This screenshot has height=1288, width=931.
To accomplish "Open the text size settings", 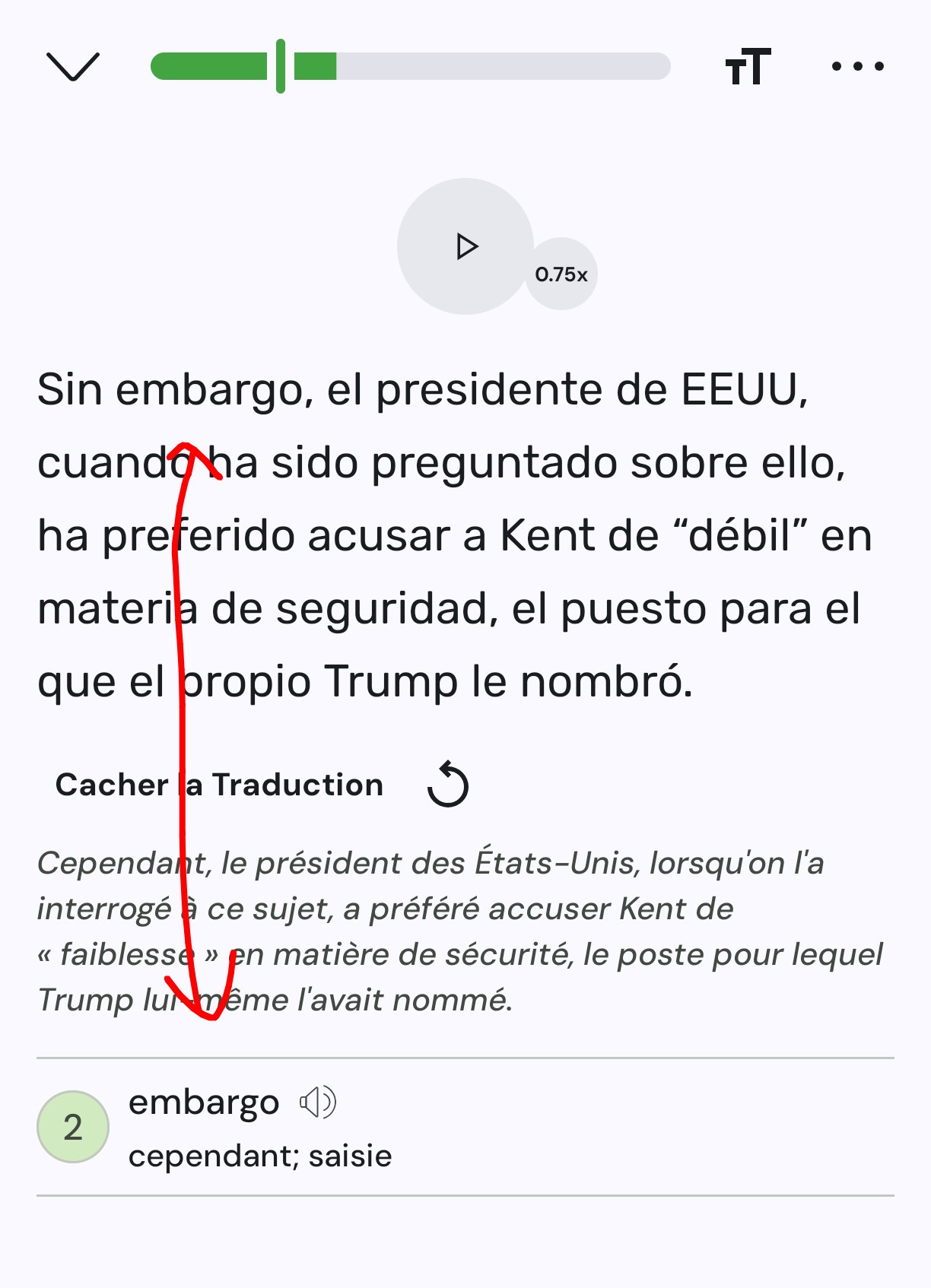I will (x=748, y=66).
